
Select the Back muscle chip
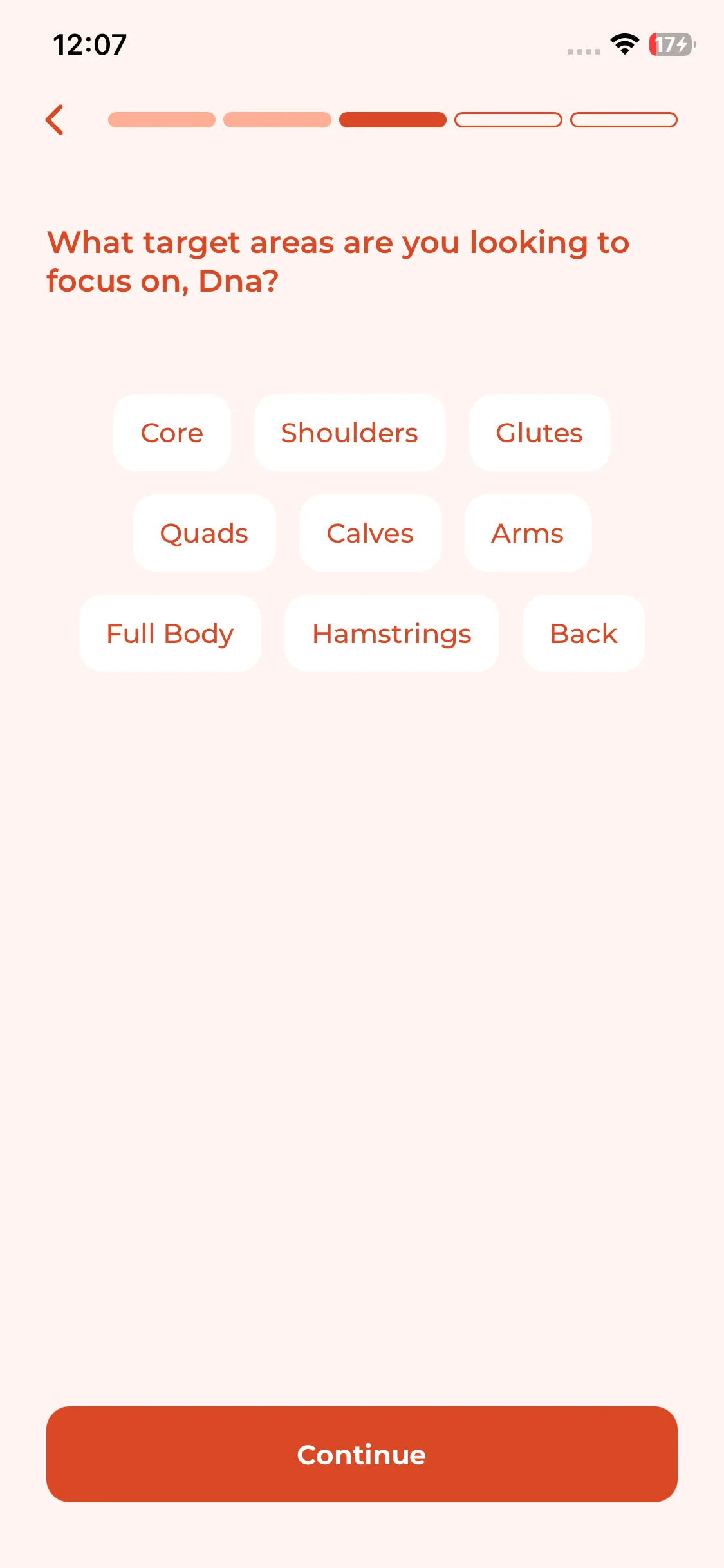[583, 633]
